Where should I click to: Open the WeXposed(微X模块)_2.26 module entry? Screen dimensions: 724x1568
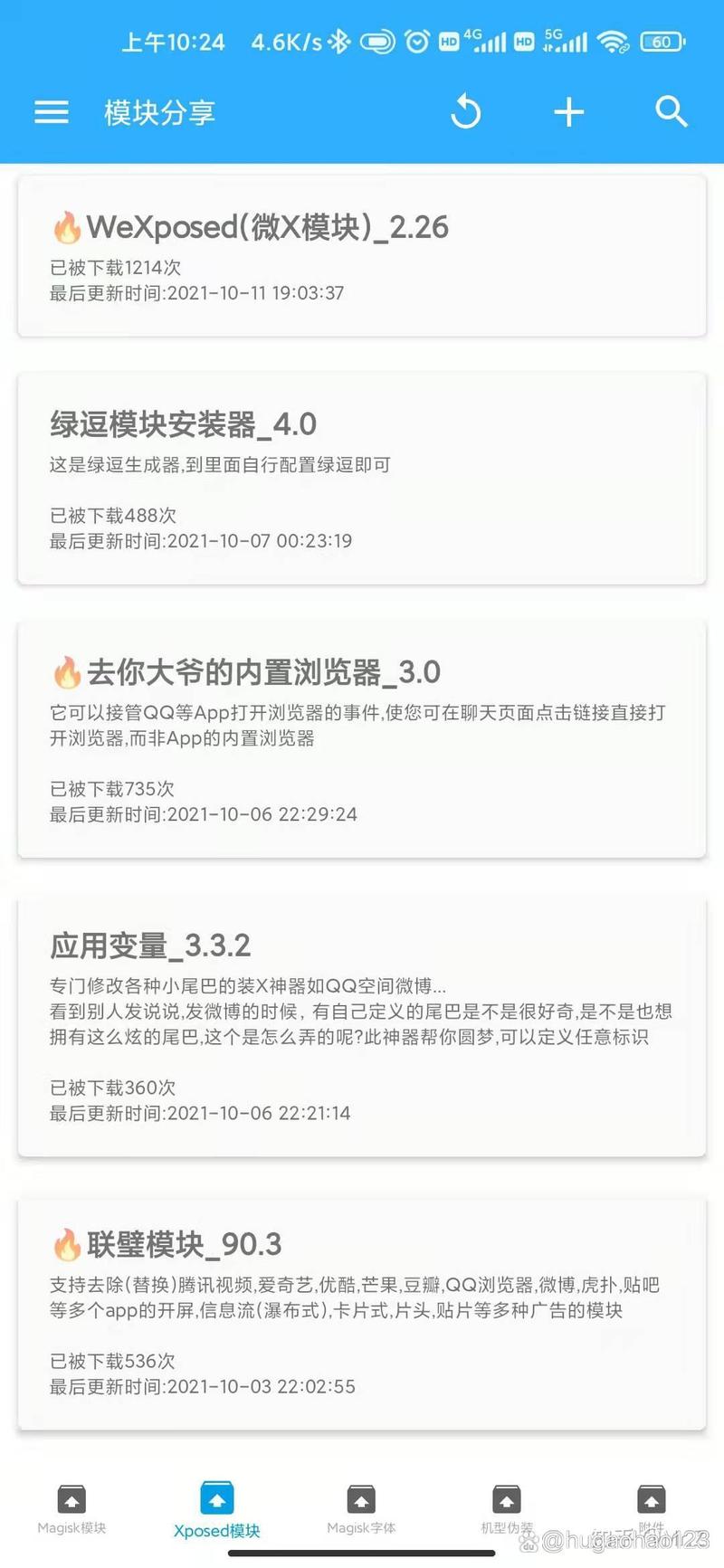[362, 256]
